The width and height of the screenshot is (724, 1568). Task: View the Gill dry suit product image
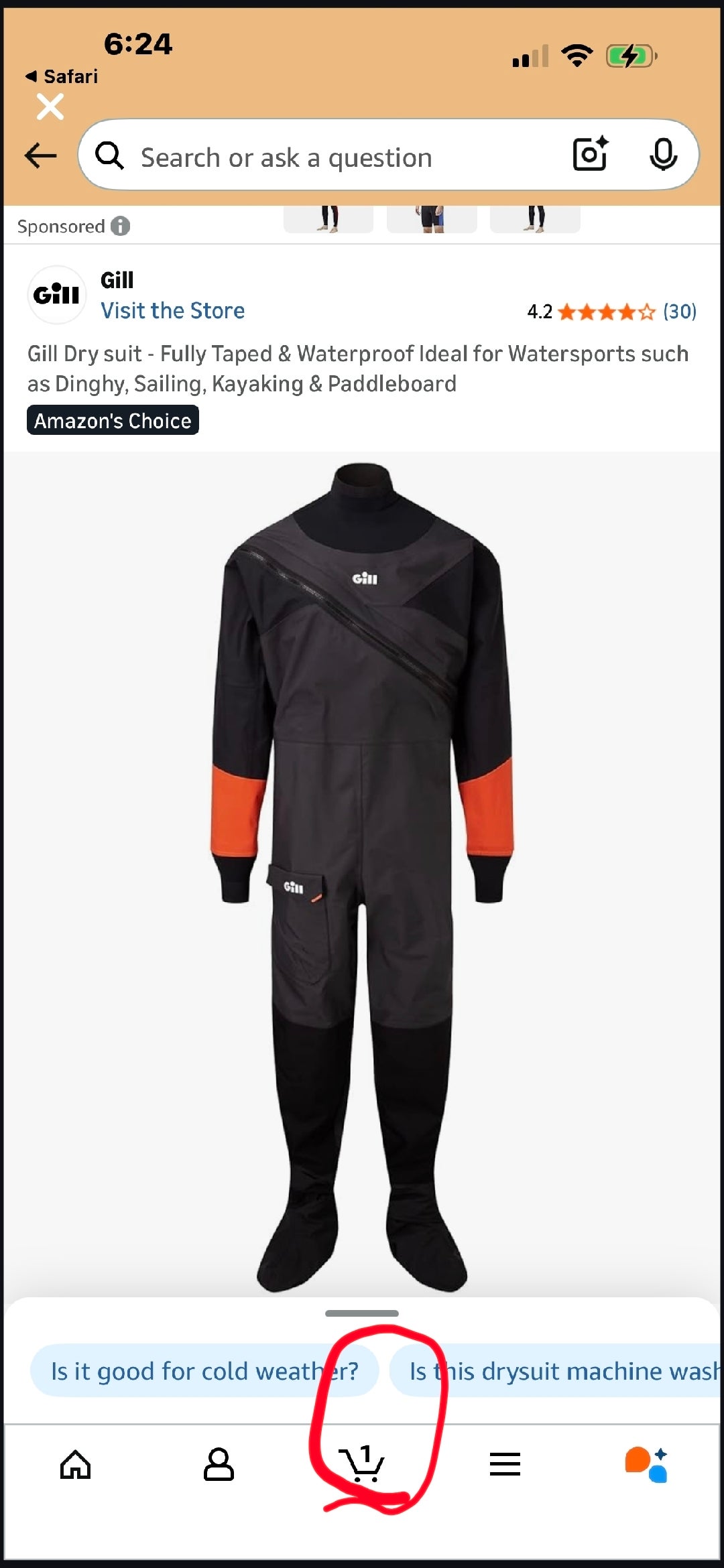click(362, 871)
